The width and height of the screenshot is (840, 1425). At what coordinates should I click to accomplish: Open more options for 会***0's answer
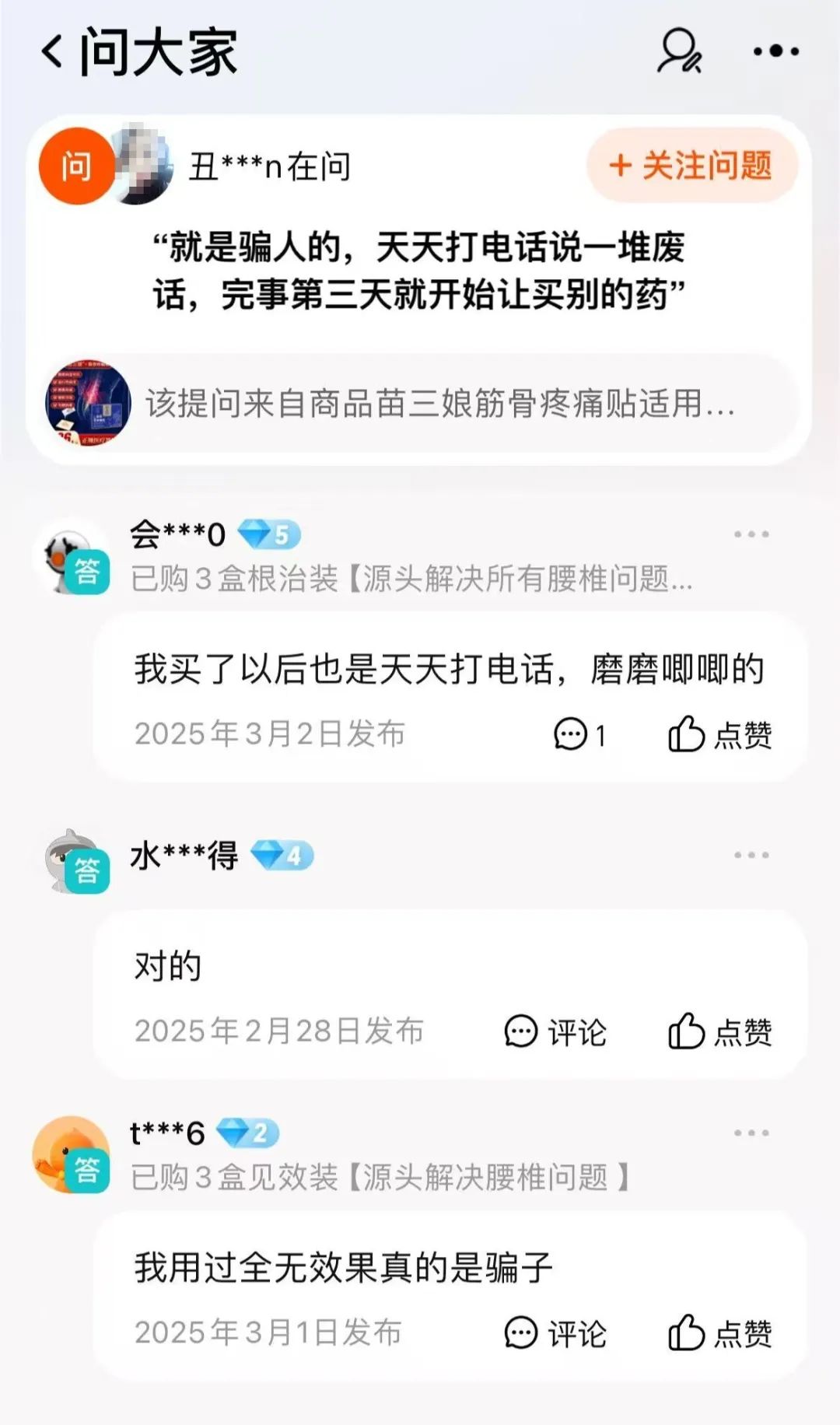[x=751, y=534]
